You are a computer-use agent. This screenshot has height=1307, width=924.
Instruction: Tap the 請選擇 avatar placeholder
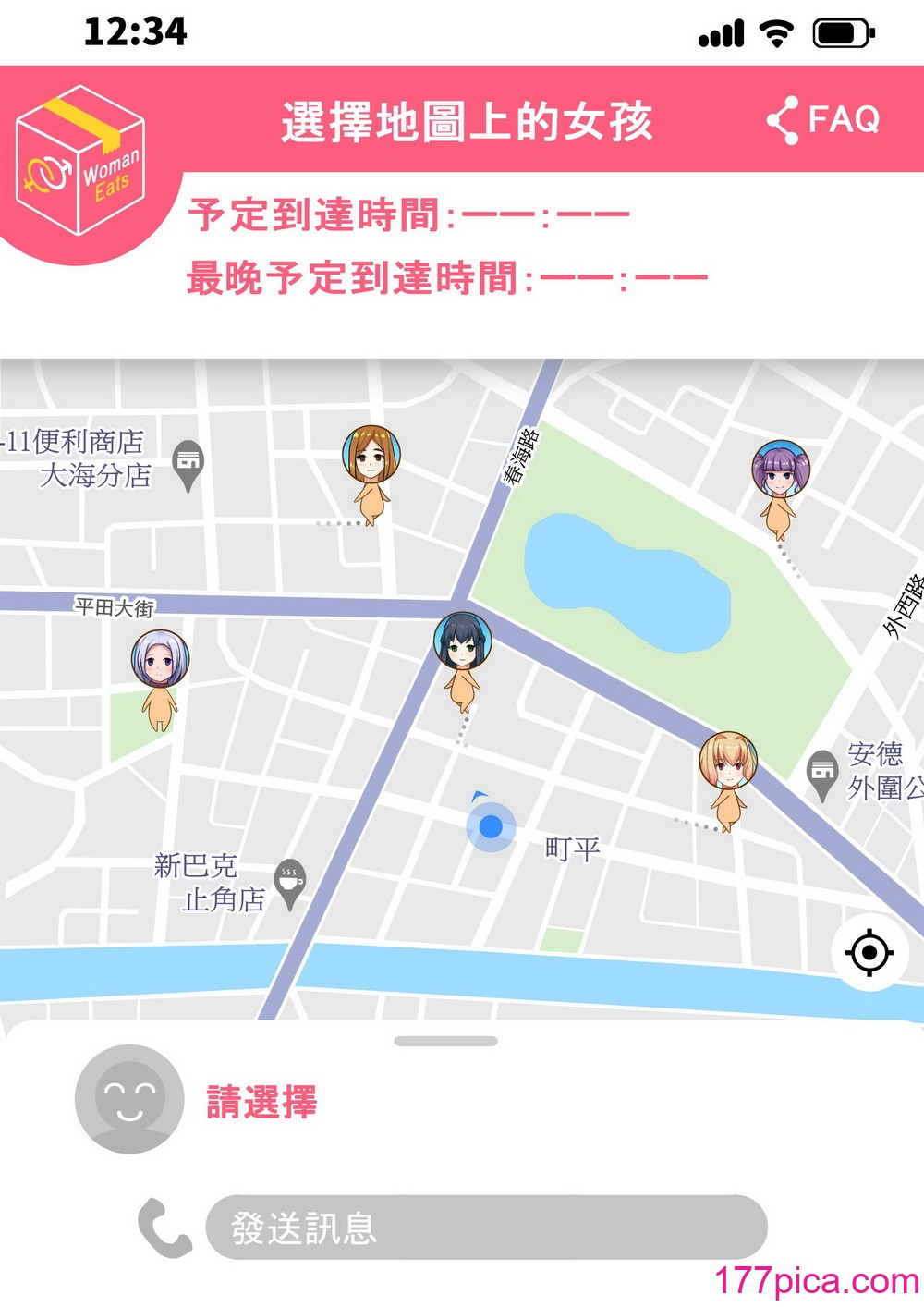130,1099
